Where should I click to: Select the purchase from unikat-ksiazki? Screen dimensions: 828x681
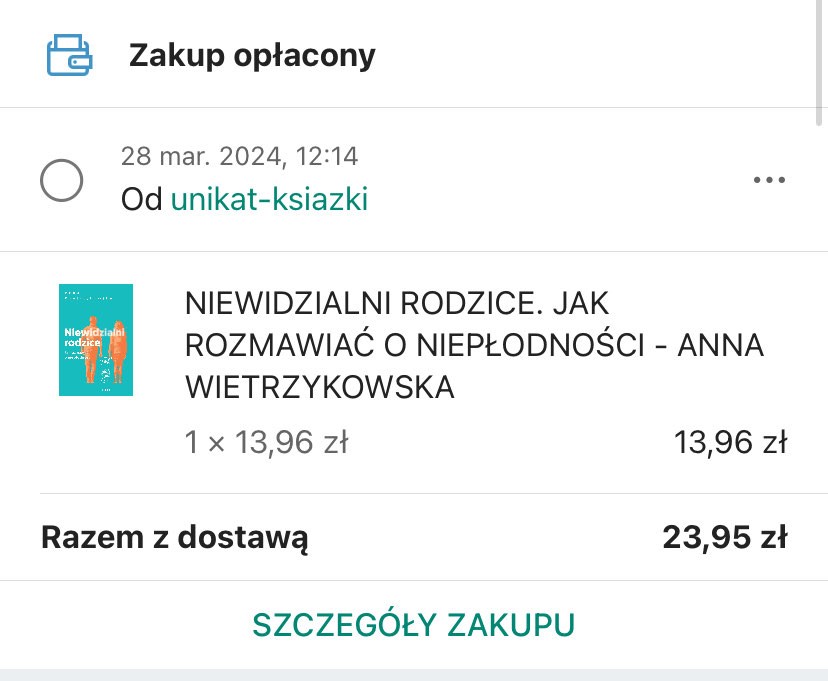coord(62,181)
